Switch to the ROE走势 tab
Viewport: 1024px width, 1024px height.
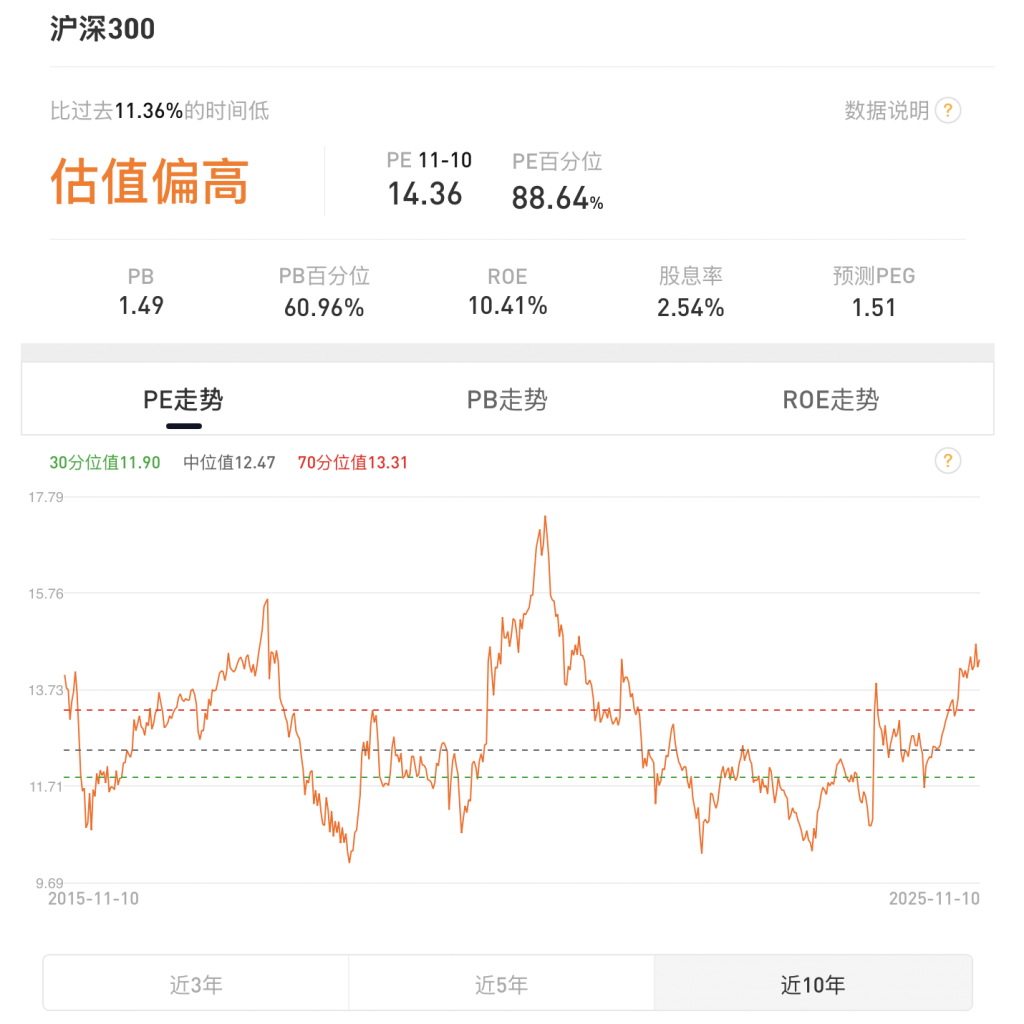pos(830,400)
